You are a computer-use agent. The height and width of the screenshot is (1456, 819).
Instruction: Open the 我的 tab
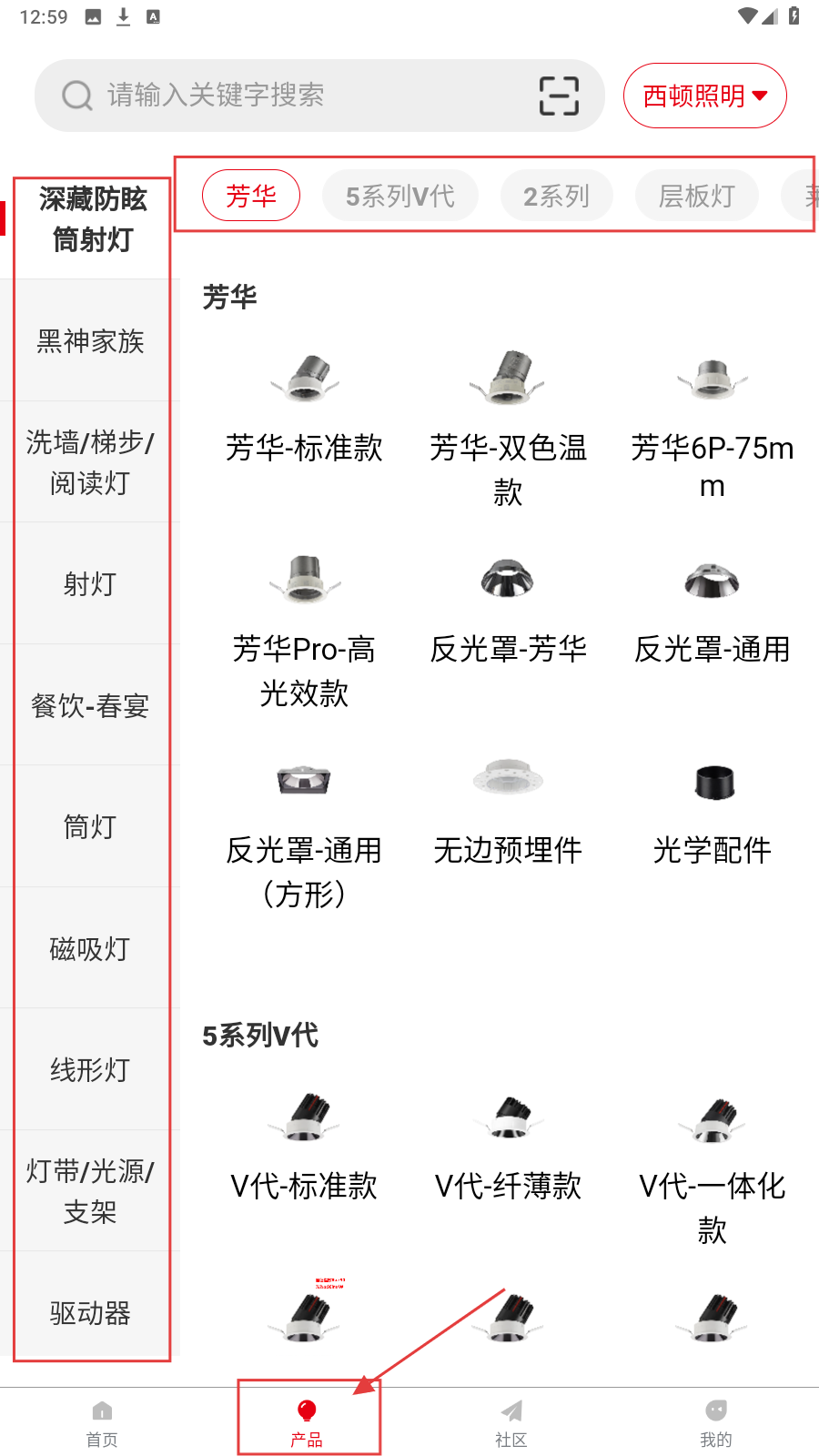[x=716, y=1422]
